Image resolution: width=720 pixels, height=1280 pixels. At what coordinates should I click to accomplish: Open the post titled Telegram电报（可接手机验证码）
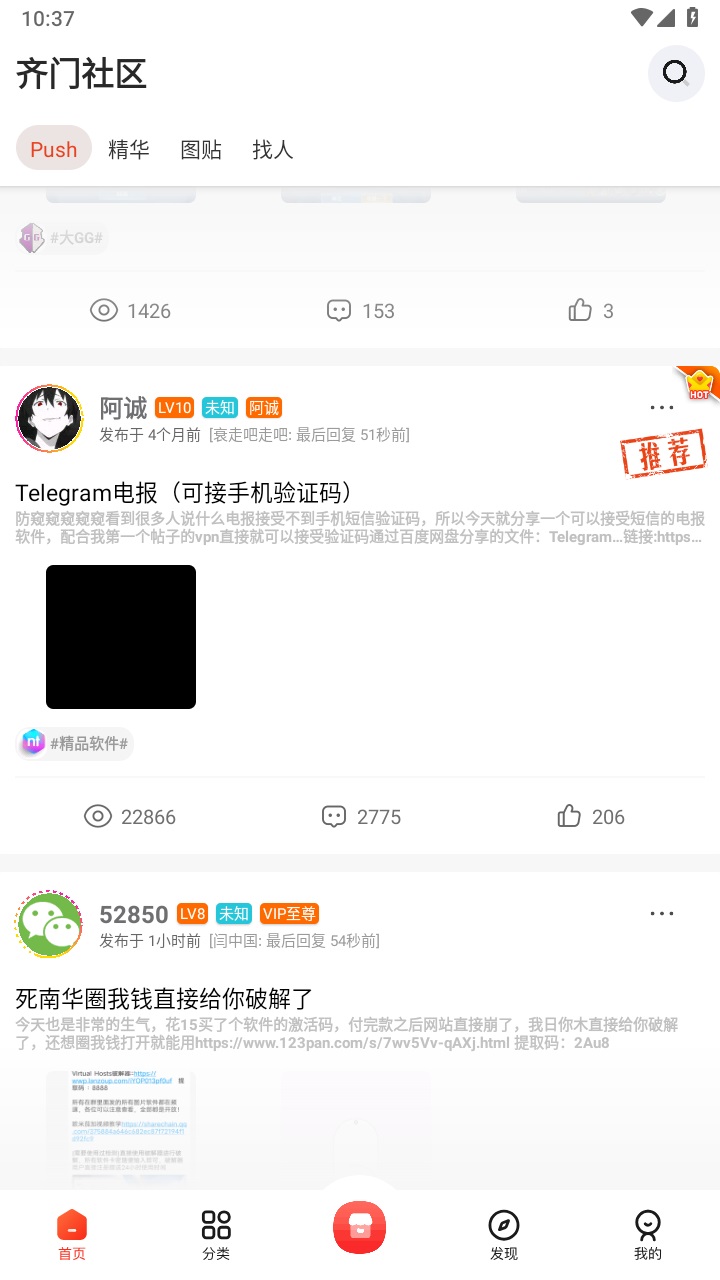tap(184, 492)
